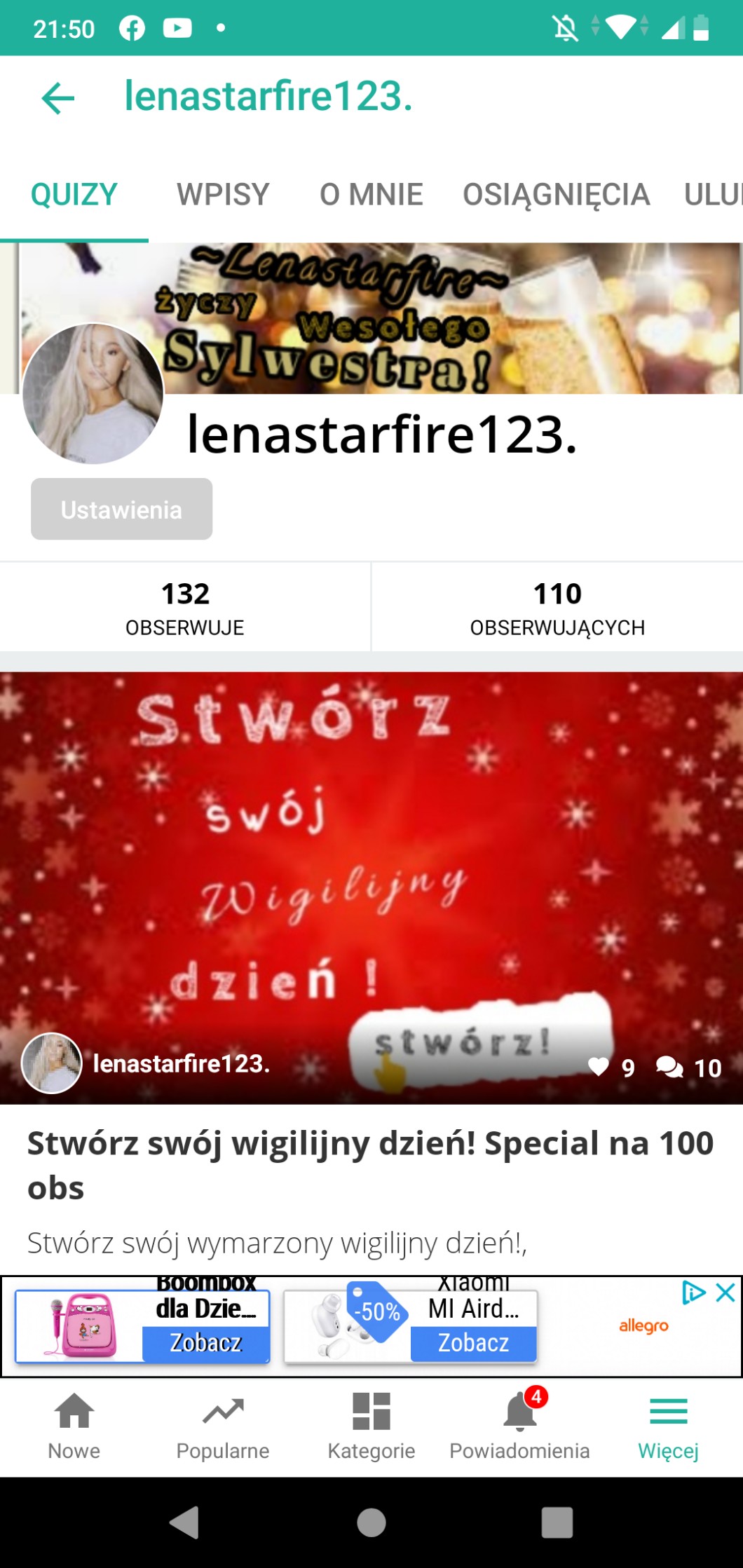Tap the profile avatar picture

point(93,393)
